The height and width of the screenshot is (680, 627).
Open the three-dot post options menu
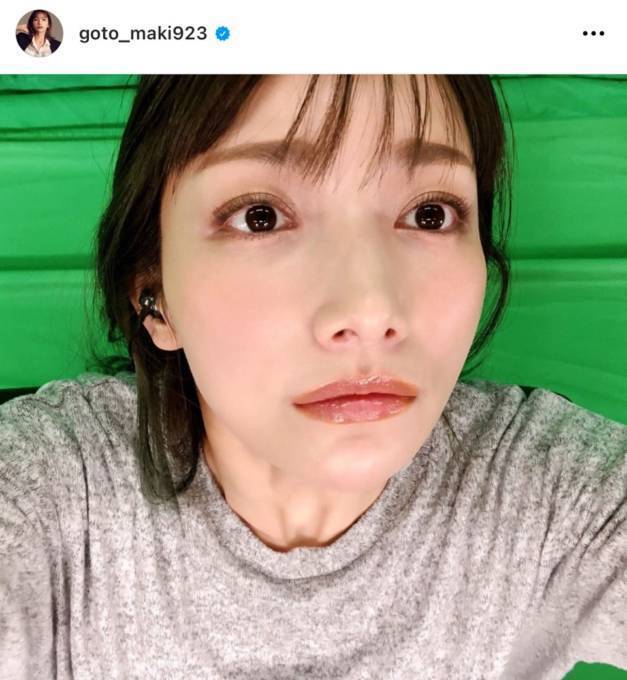[593, 34]
